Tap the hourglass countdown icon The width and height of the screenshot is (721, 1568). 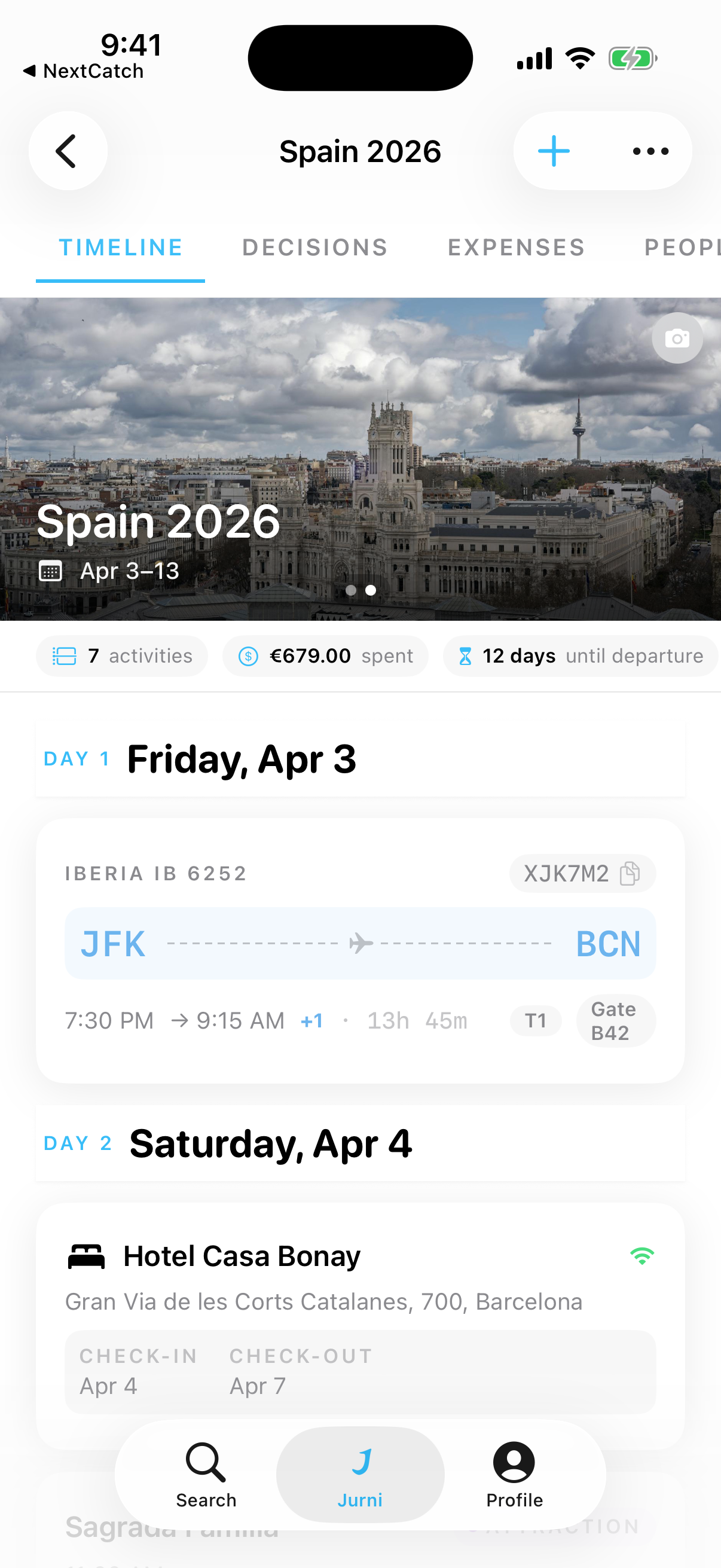coord(465,655)
